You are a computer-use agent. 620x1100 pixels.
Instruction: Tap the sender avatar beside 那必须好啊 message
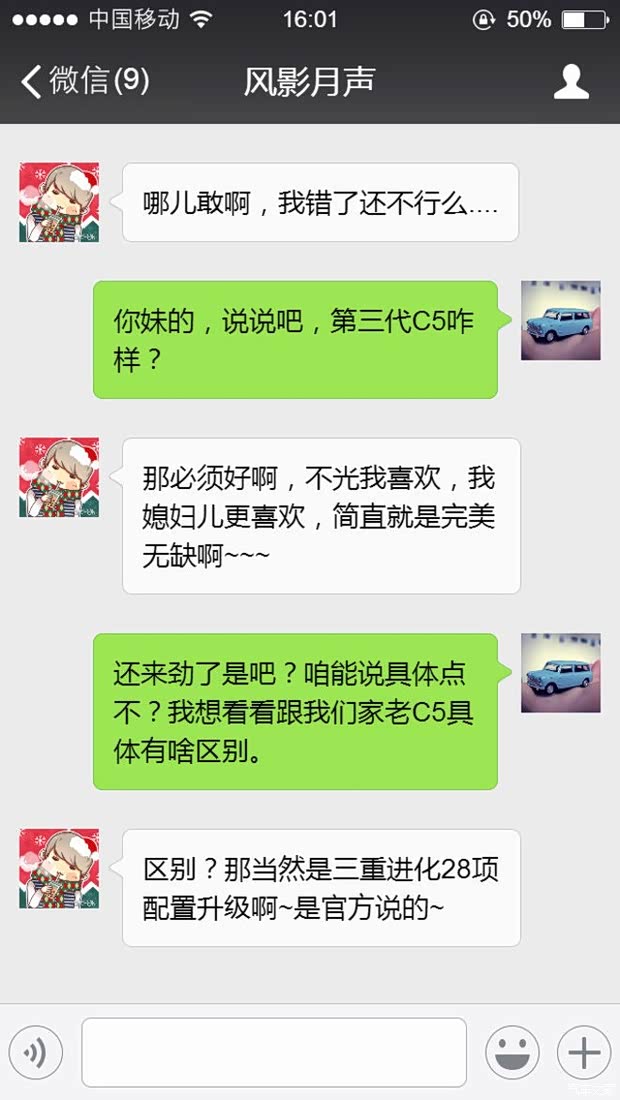pyautogui.click(x=59, y=477)
